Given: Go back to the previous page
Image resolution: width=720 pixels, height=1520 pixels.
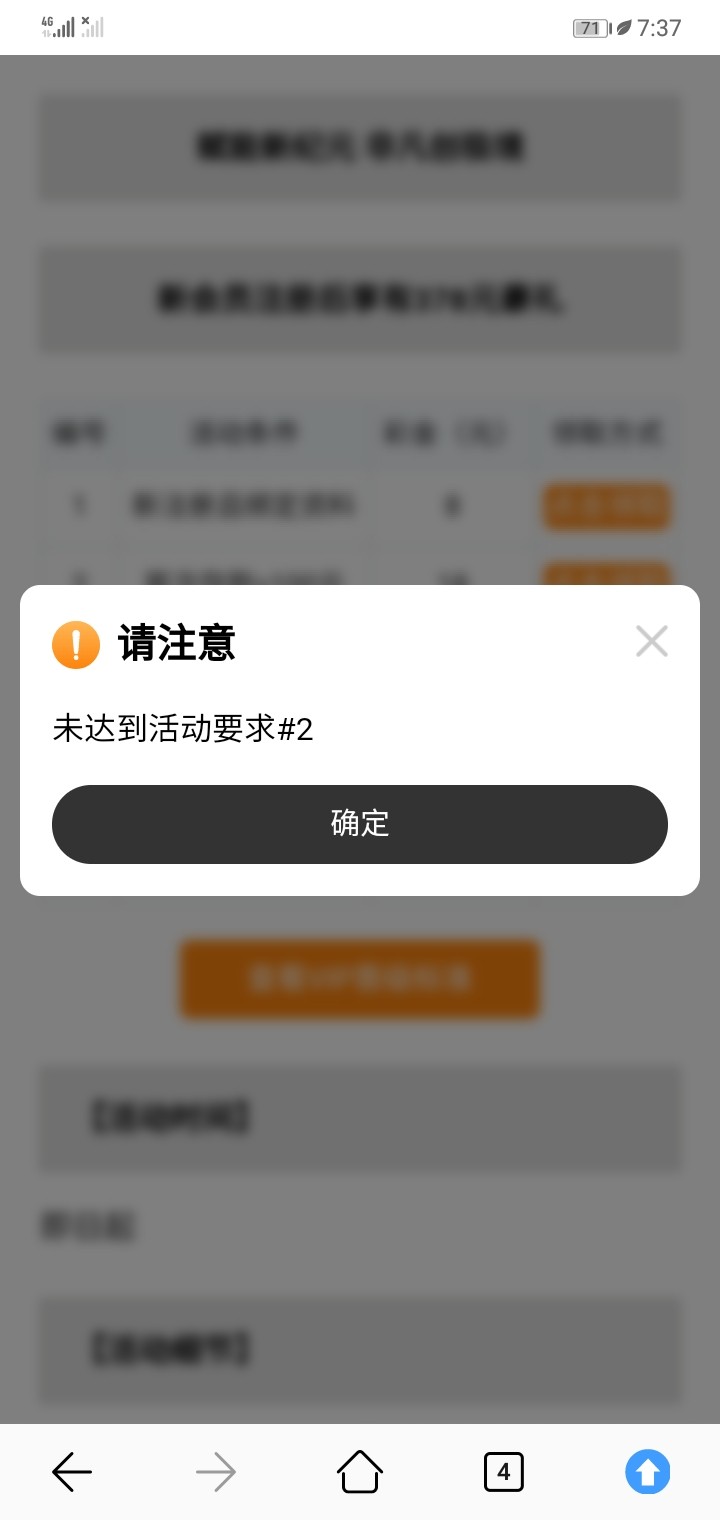Looking at the screenshot, I should click(x=72, y=1472).
